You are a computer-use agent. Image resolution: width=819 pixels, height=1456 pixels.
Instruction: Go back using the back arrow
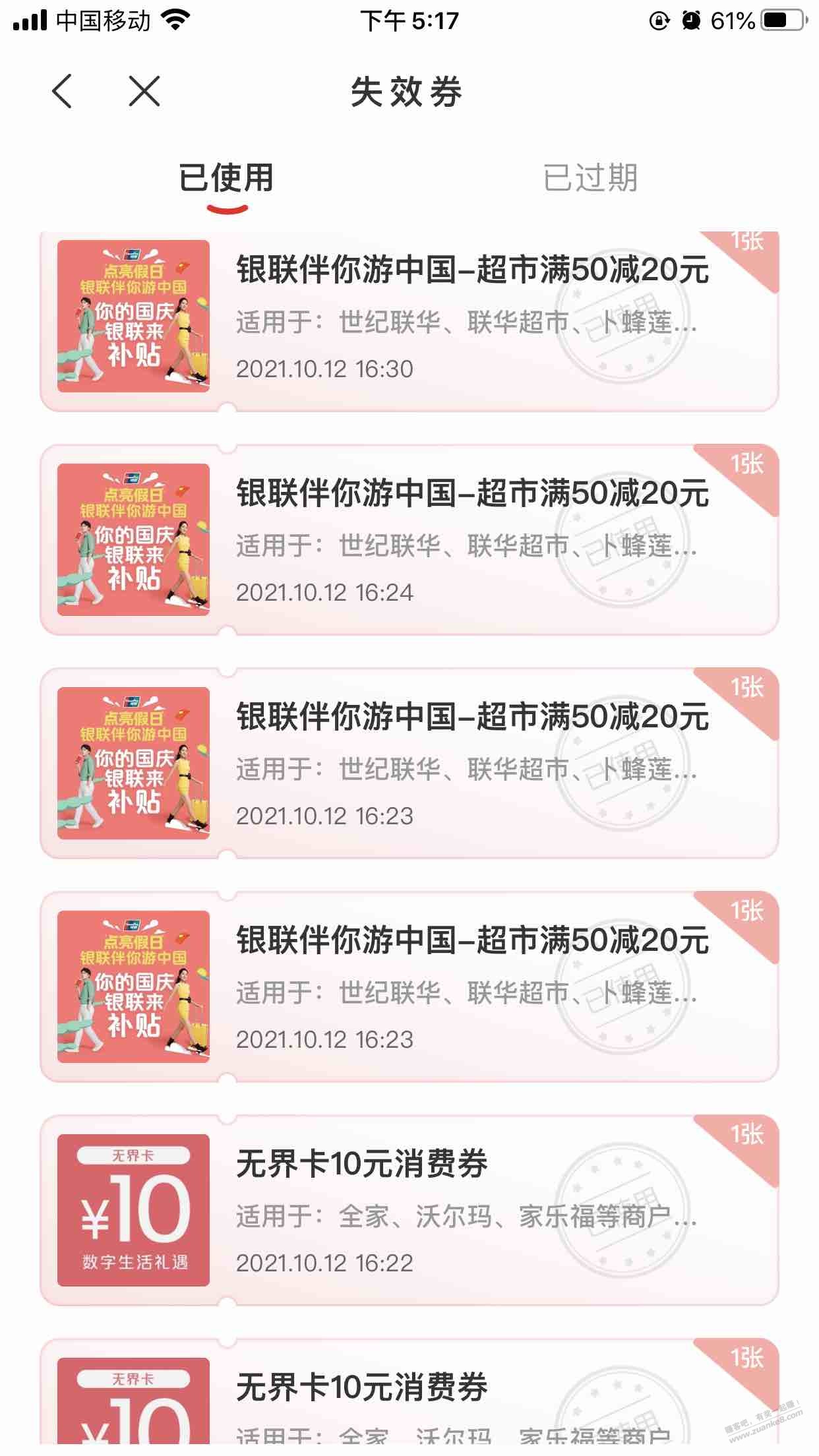coord(63,91)
